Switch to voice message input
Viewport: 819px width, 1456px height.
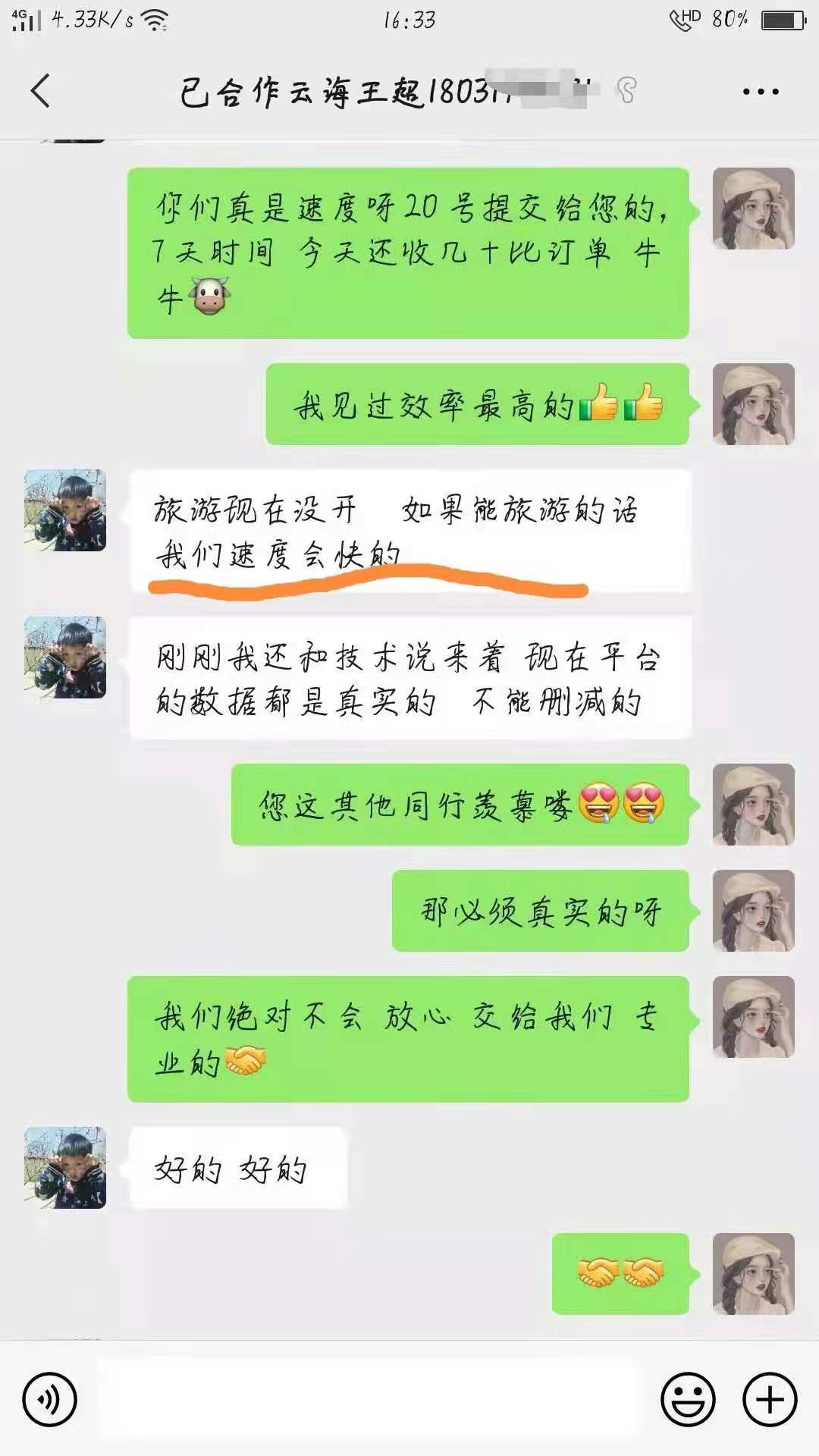point(49,1399)
